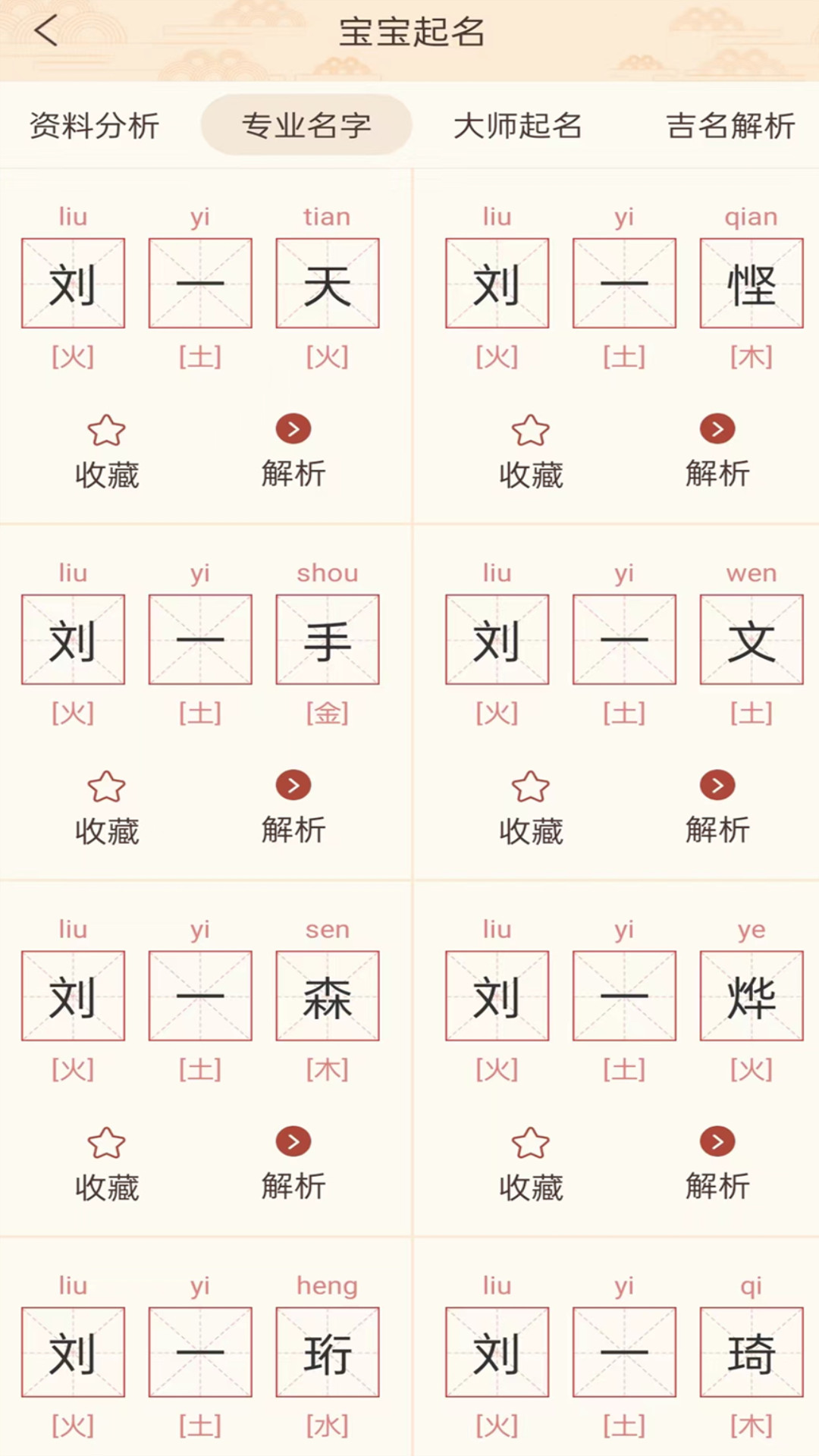Switch to the 资料分析 tab
Screen dimensions: 819x1456
click(94, 126)
